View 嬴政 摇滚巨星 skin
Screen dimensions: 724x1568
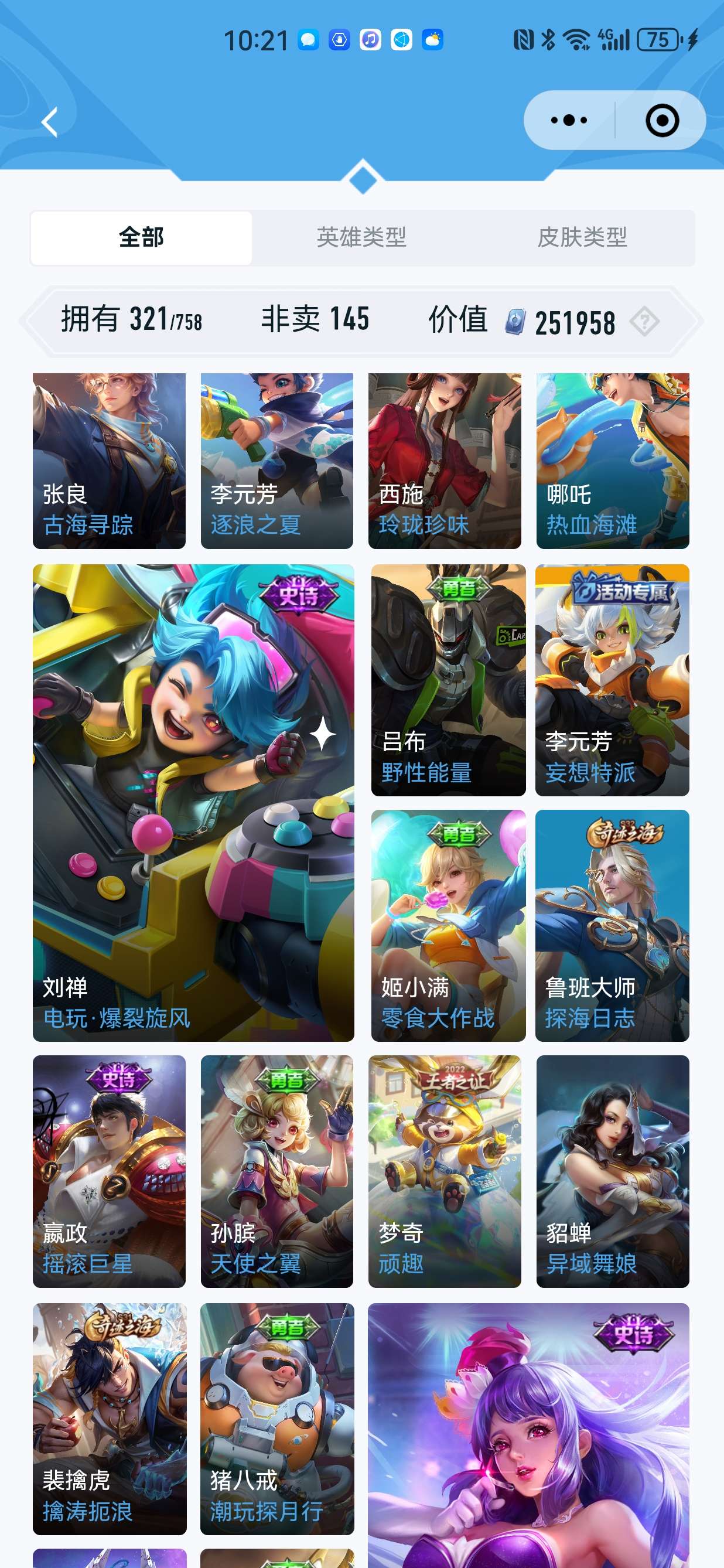point(109,1171)
